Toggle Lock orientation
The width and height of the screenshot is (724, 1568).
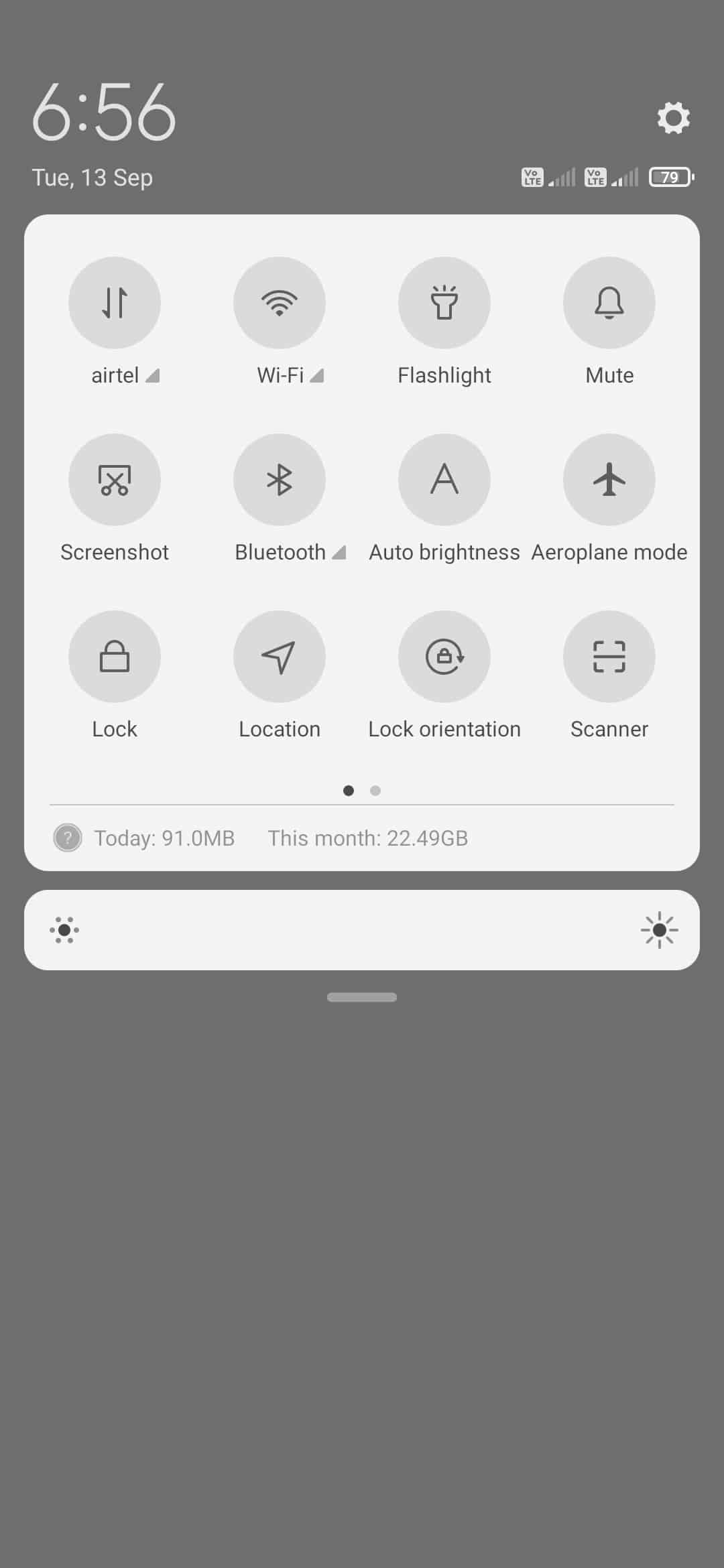point(444,657)
